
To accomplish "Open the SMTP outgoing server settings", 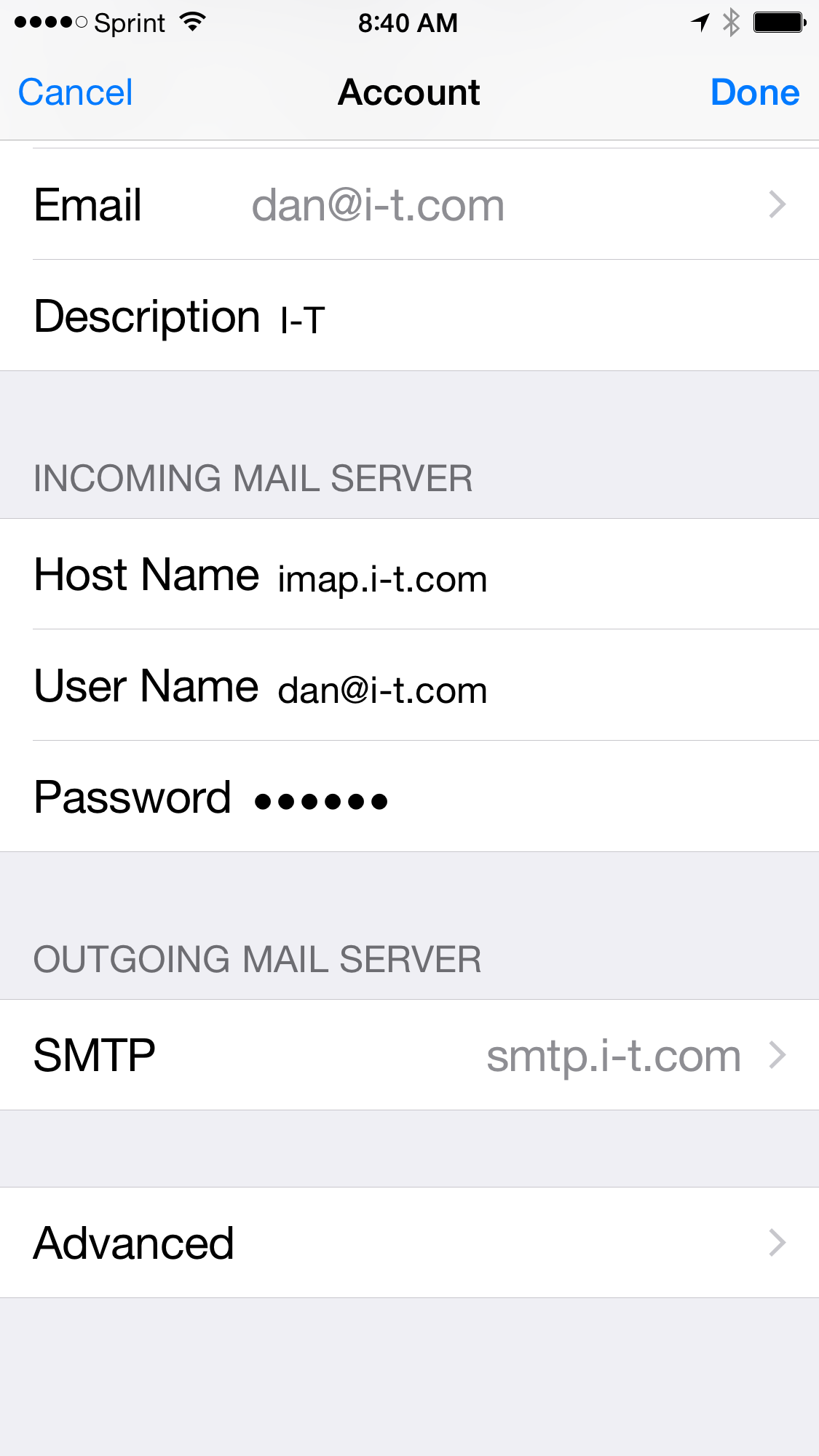I will (x=409, y=1055).
